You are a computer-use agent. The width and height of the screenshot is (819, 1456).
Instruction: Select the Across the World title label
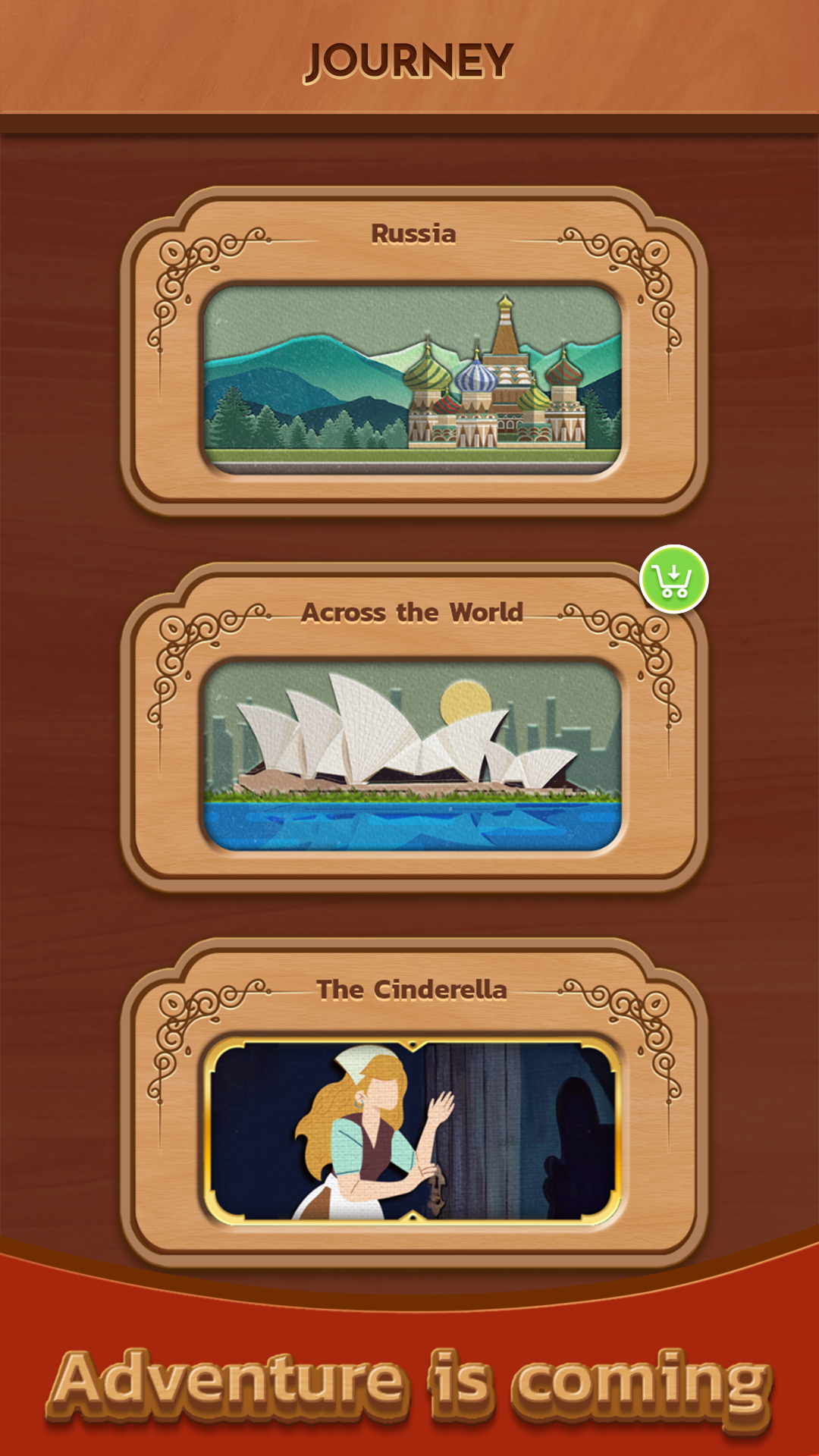pyautogui.click(x=413, y=613)
